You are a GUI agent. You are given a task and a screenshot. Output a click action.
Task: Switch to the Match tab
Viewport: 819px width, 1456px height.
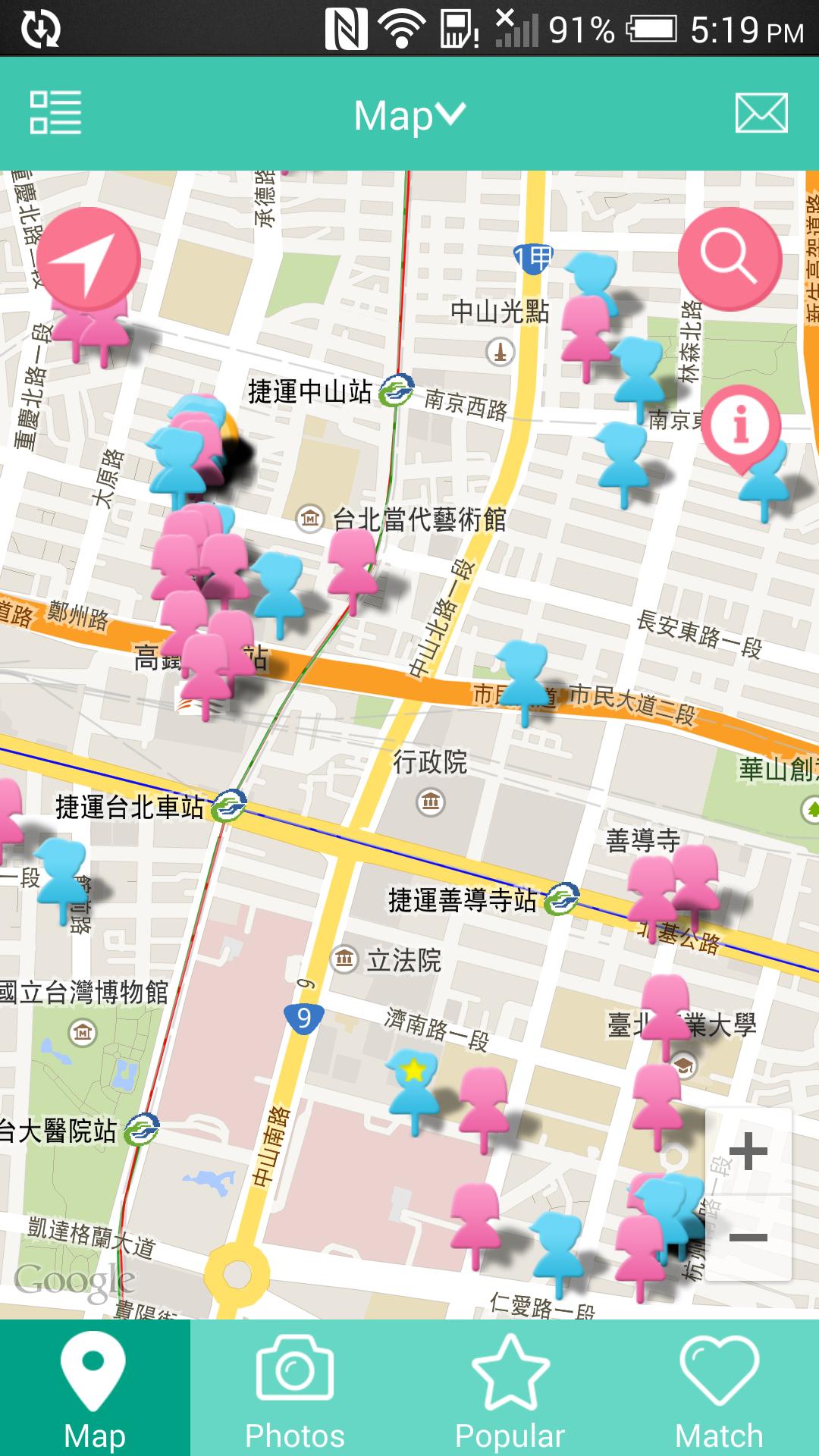coord(719,1388)
